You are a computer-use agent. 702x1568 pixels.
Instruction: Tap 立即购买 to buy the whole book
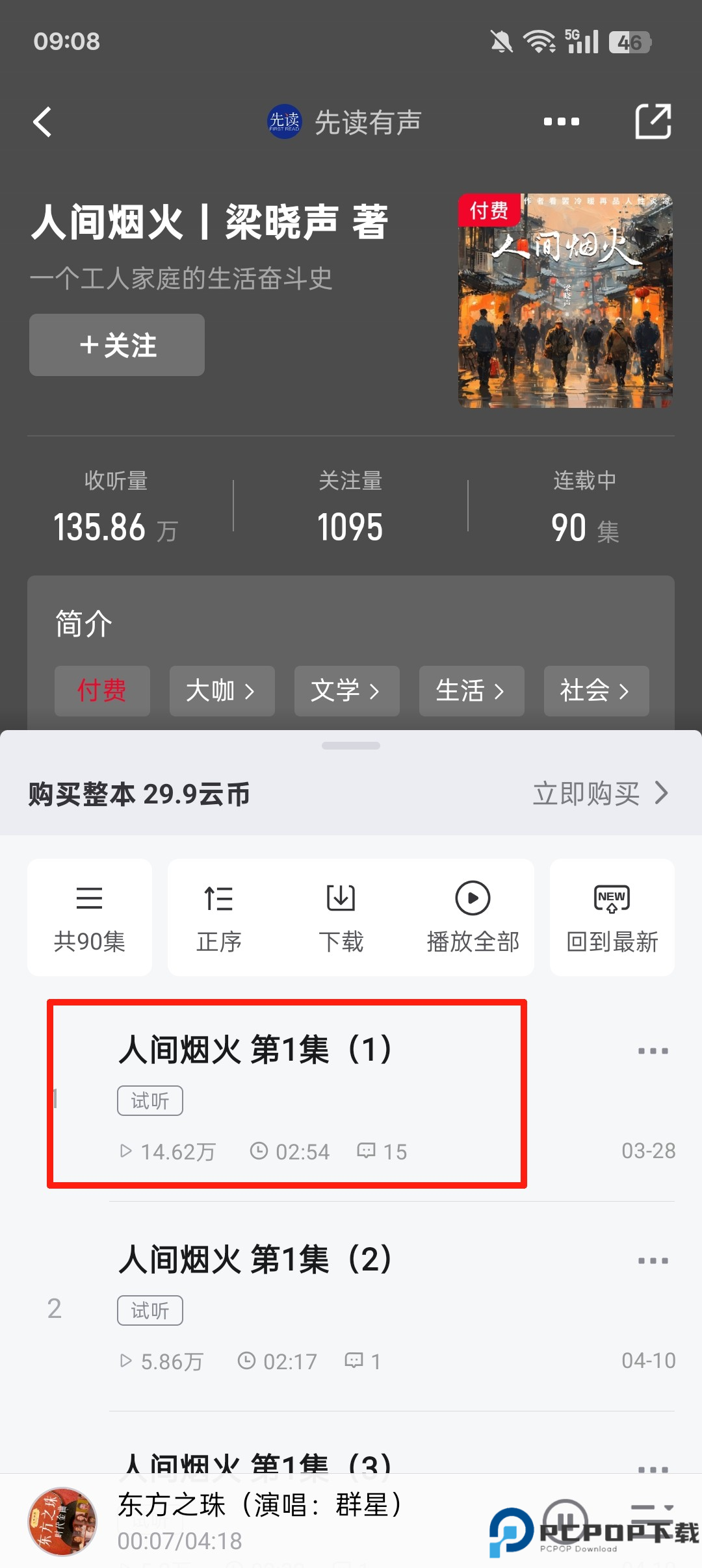tap(599, 793)
